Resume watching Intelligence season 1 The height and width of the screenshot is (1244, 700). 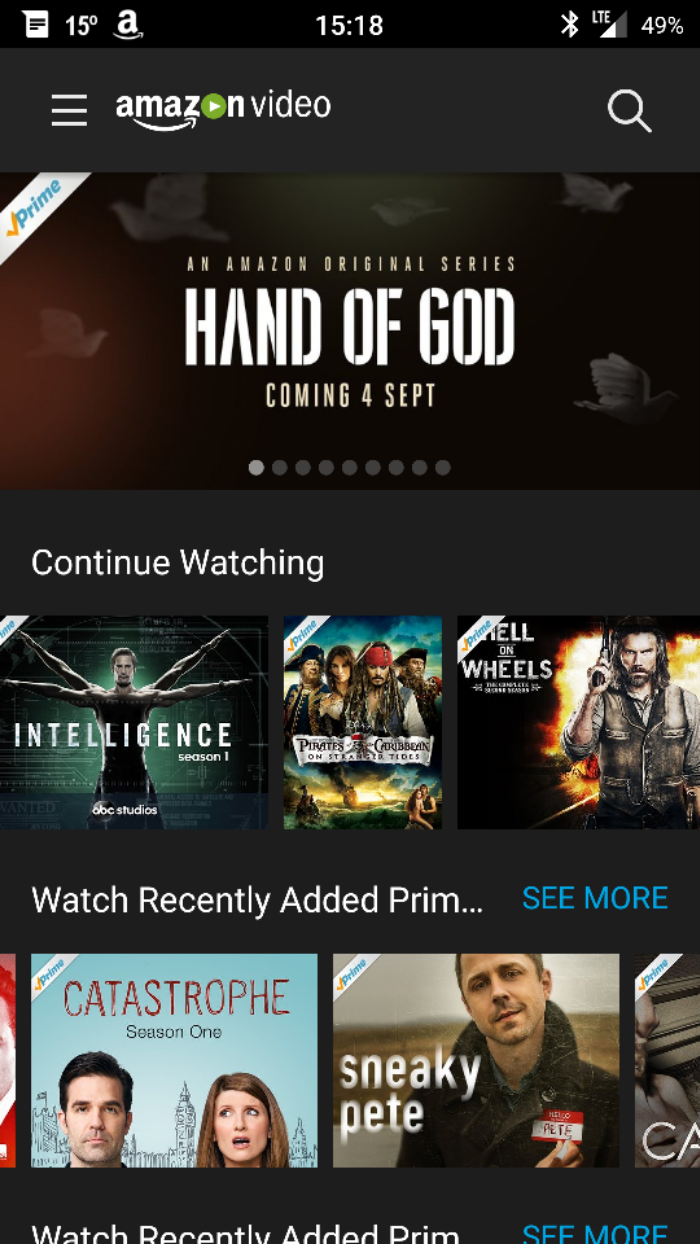pyautogui.click(x=134, y=722)
